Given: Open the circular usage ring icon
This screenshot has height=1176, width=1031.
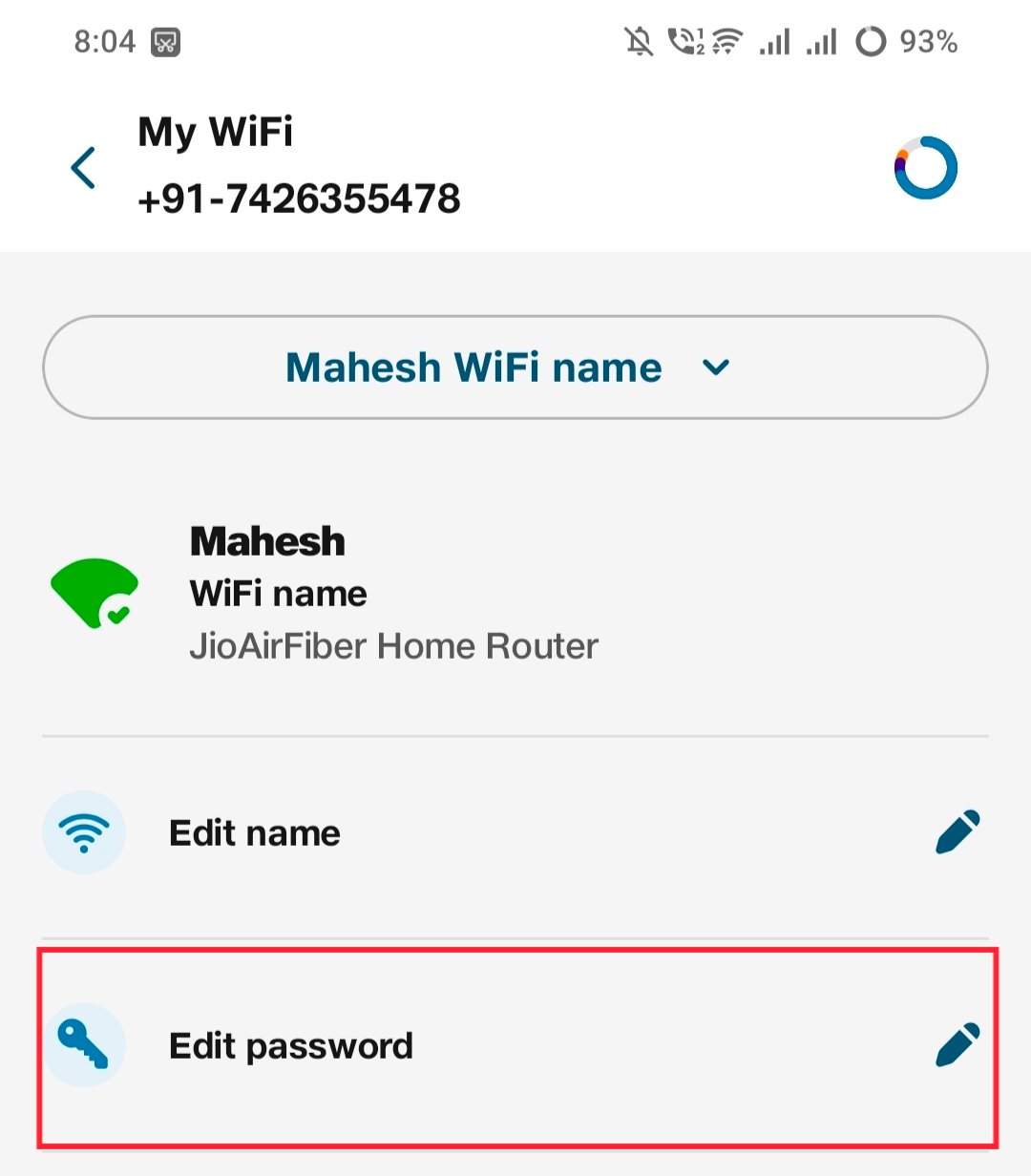Looking at the screenshot, I should pyautogui.click(x=925, y=168).
